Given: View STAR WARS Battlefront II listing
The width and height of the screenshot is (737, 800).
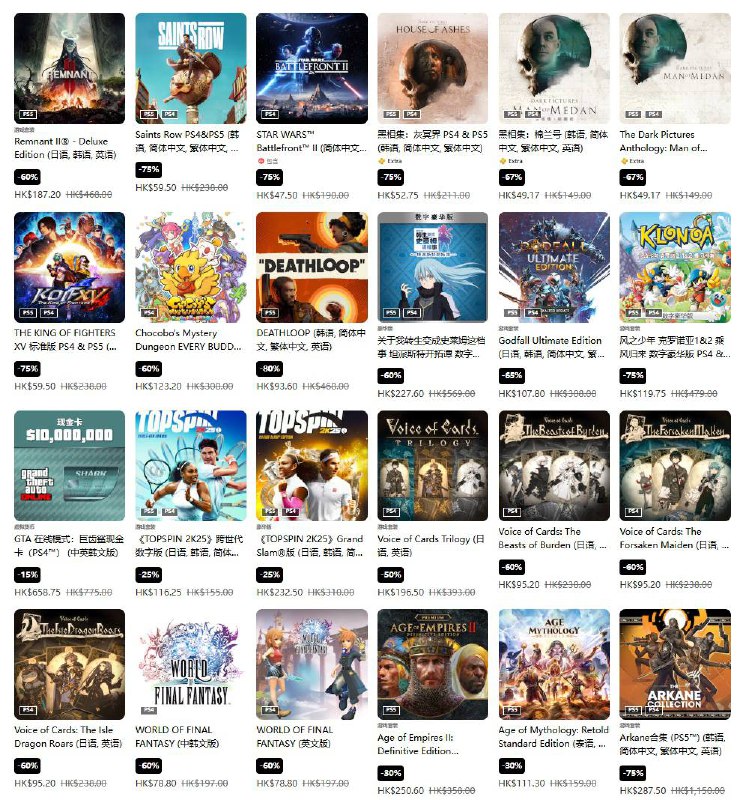Looking at the screenshot, I should pyautogui.click(x=311, y=68).
